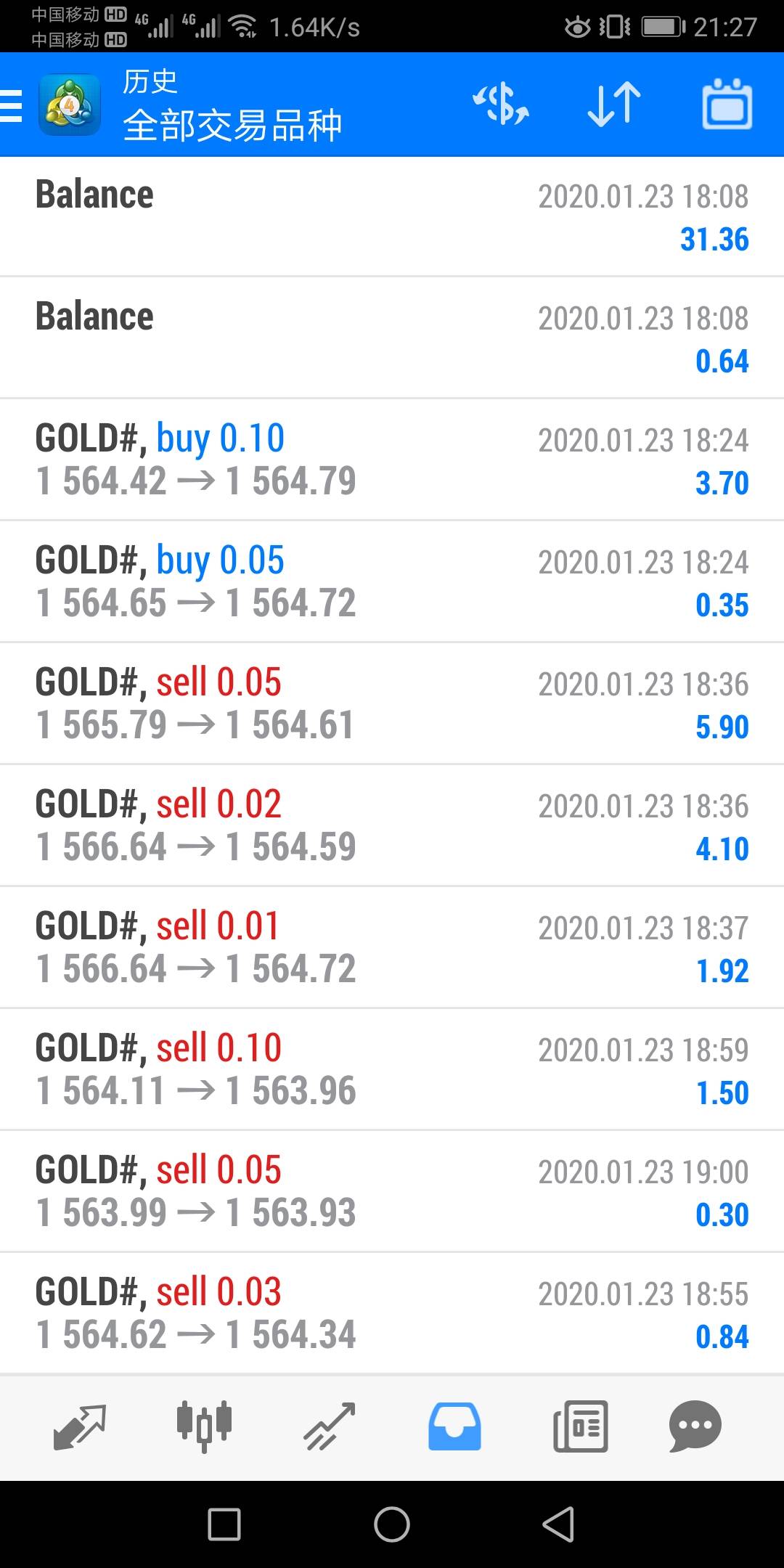Viewport: 784px width, 1568px height.
Task: Switch to the Trade tab
Action: (330, 1427)
